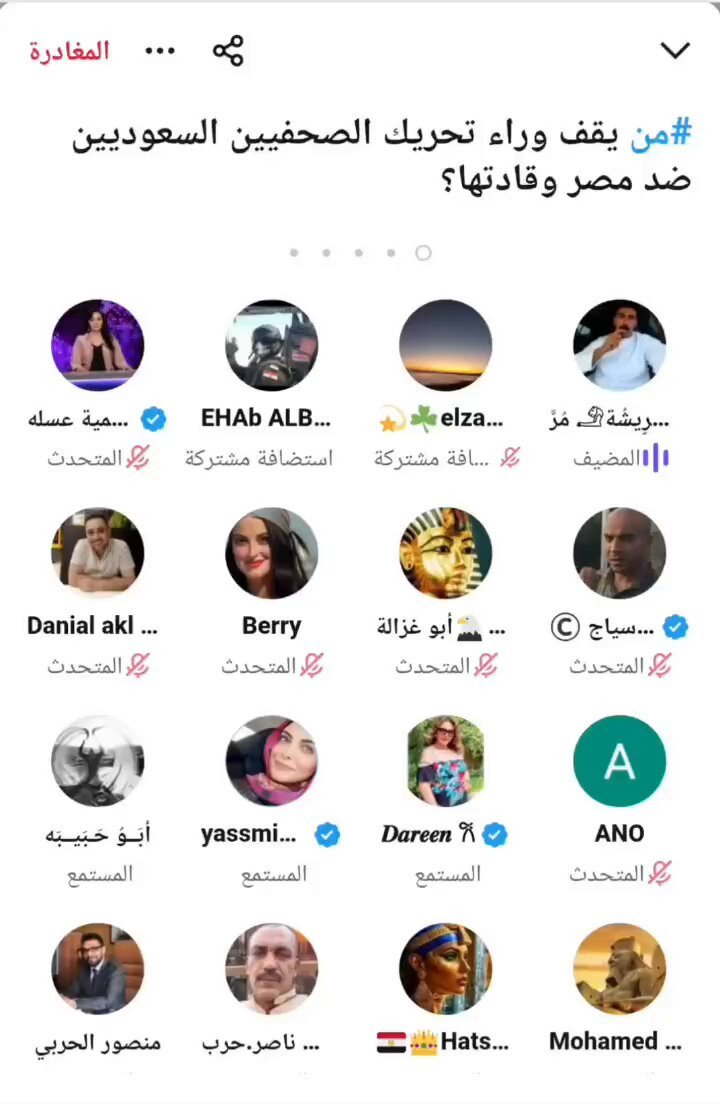The image size is (720, 1104).
Task: View Dareen's listener profile
Action: pos(445,761)
